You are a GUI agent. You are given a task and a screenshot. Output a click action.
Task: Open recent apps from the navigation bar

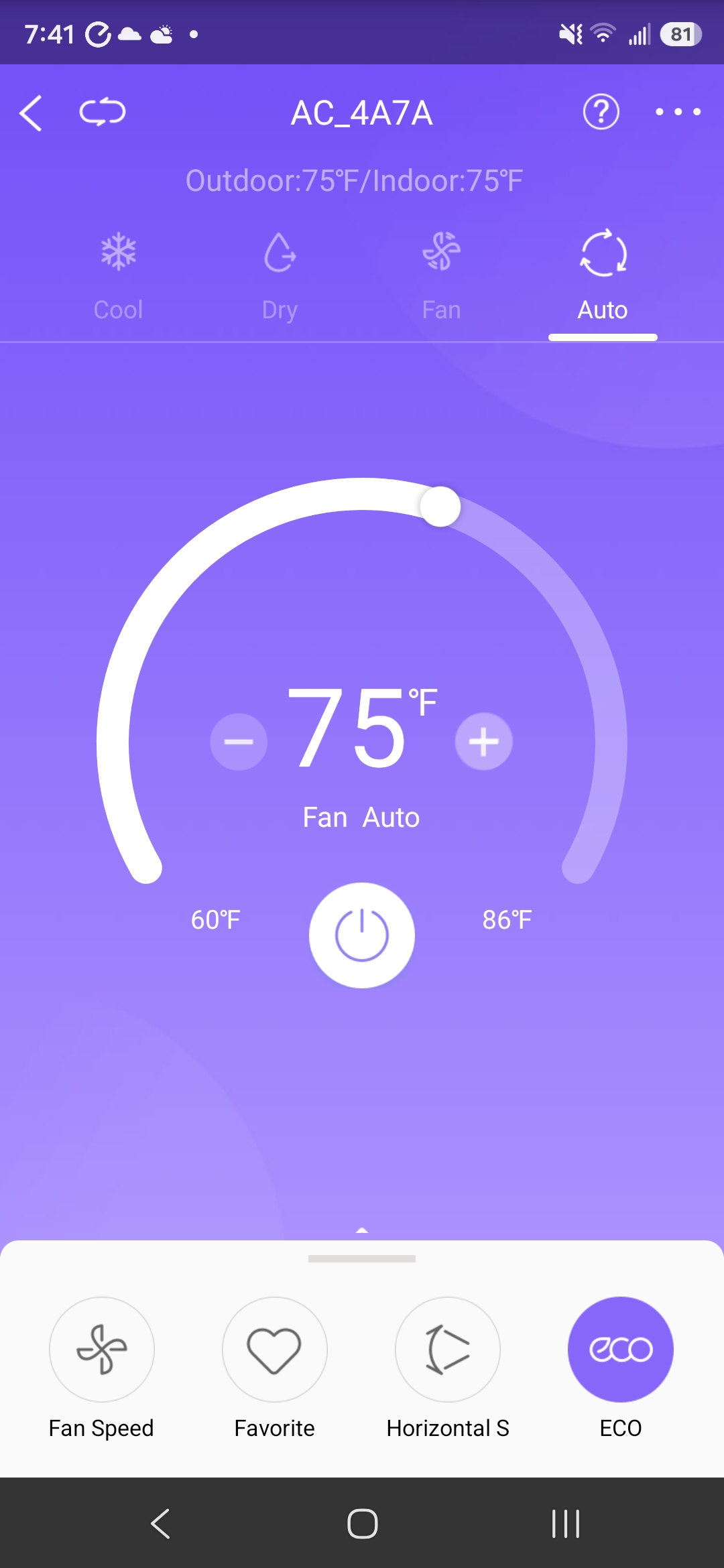(x=565, y=1524)
